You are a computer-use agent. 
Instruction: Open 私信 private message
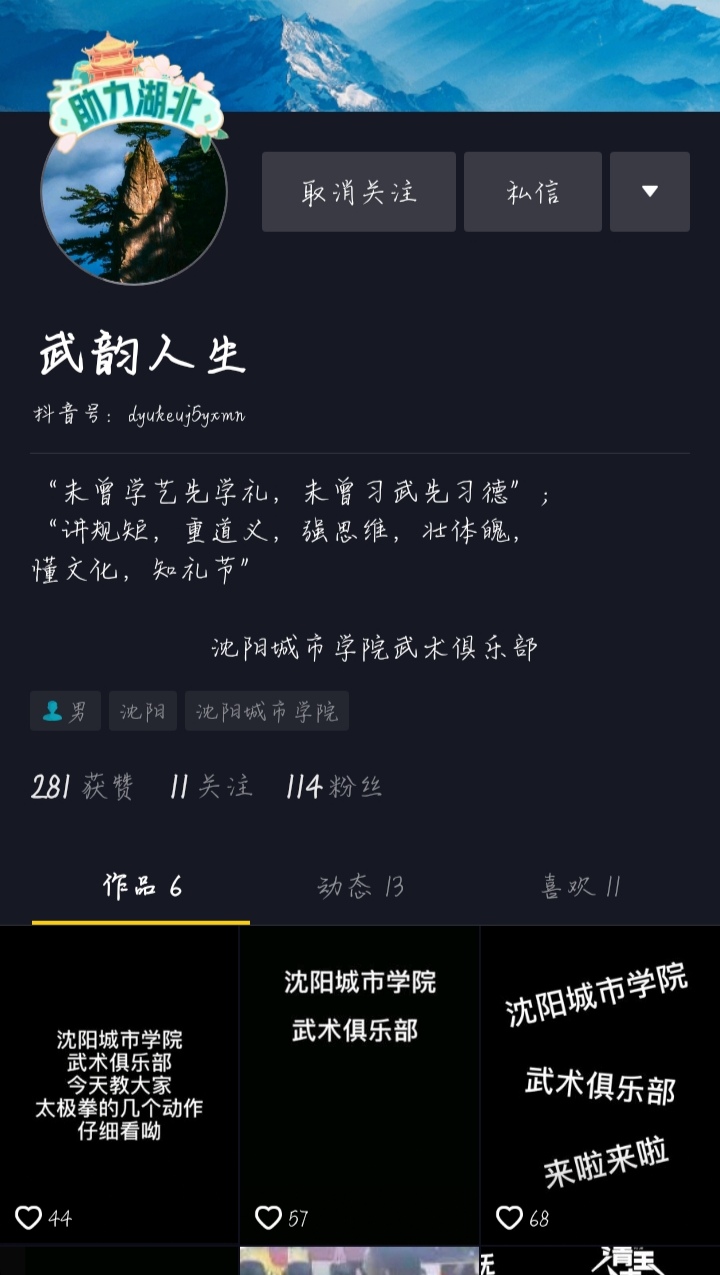point(532,192)
